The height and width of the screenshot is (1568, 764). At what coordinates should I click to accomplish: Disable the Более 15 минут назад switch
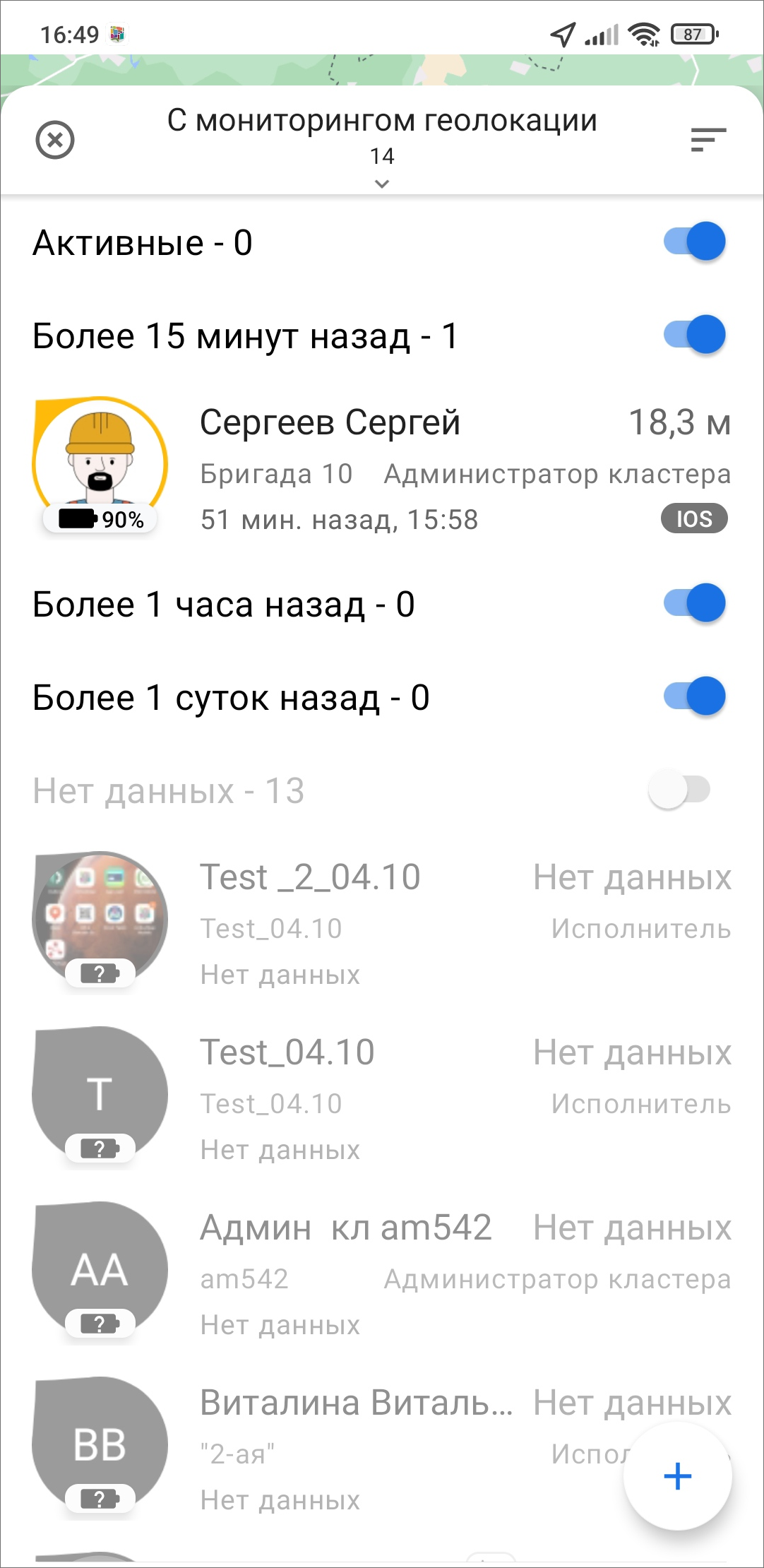coord(694,335)
